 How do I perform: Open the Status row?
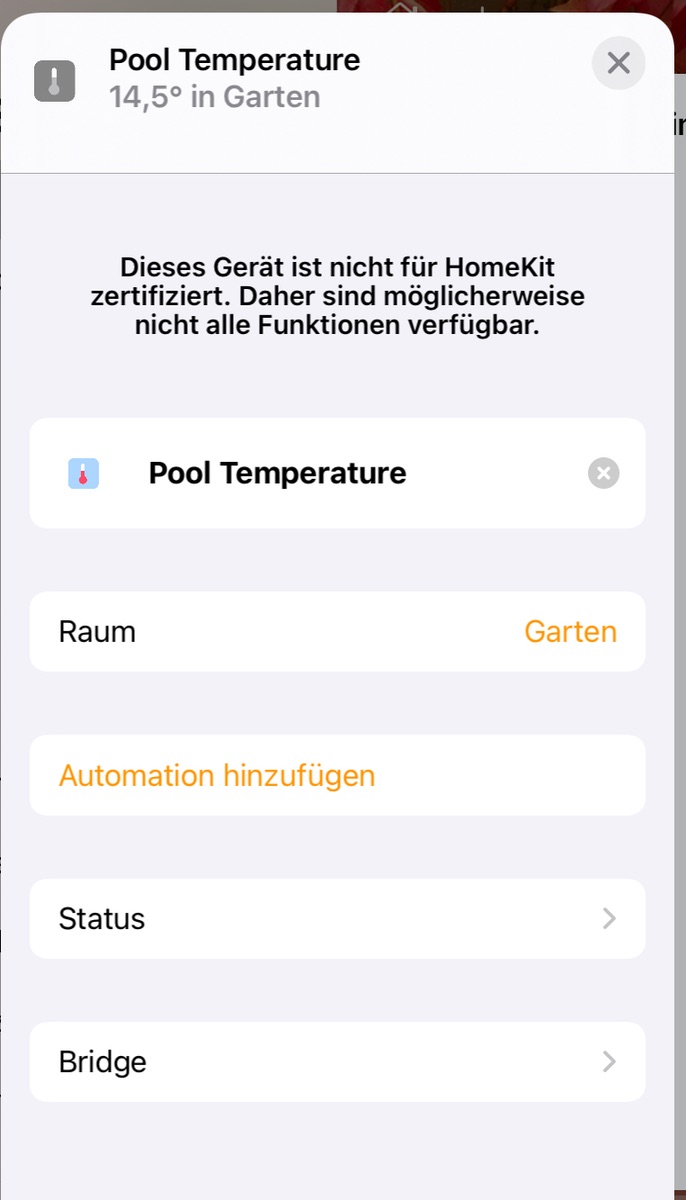click(x=337, y=919)
